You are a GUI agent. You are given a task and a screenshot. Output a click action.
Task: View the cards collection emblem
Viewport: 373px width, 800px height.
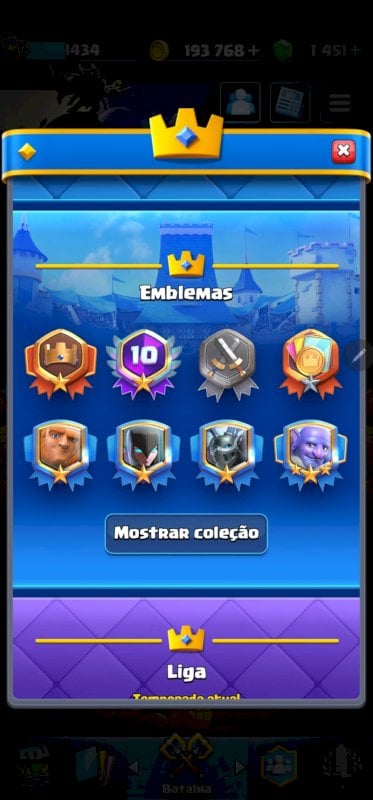tap(311, 363)
